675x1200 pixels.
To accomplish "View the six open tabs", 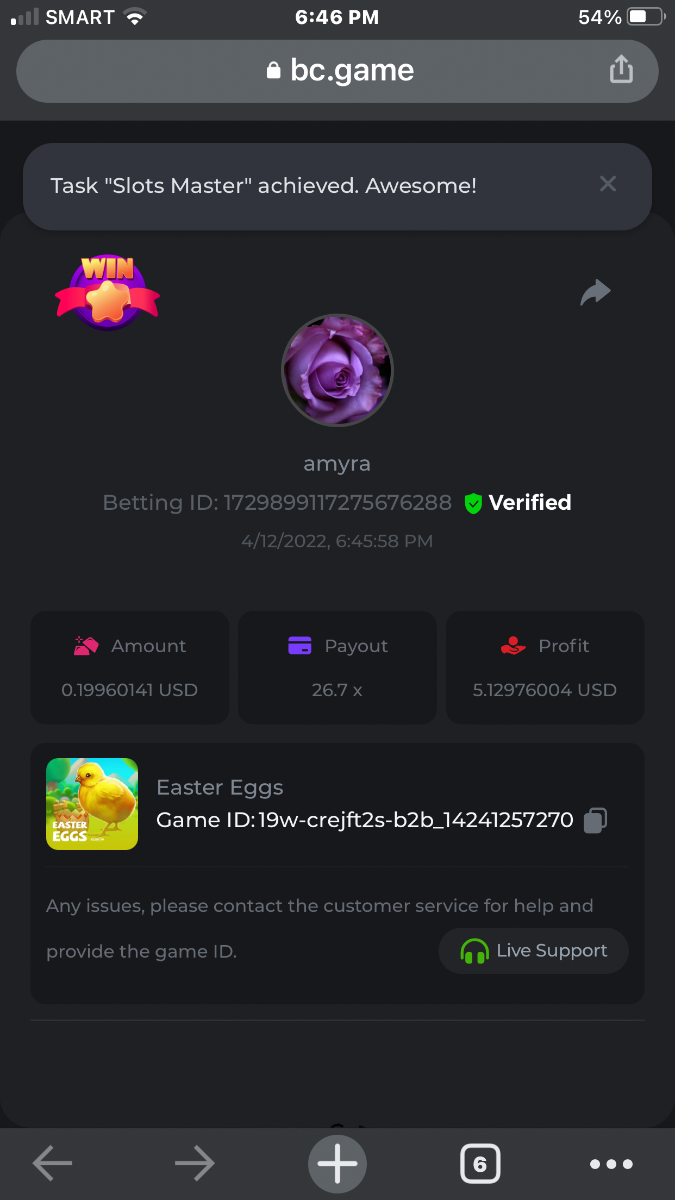I will tap(480, 1163).
